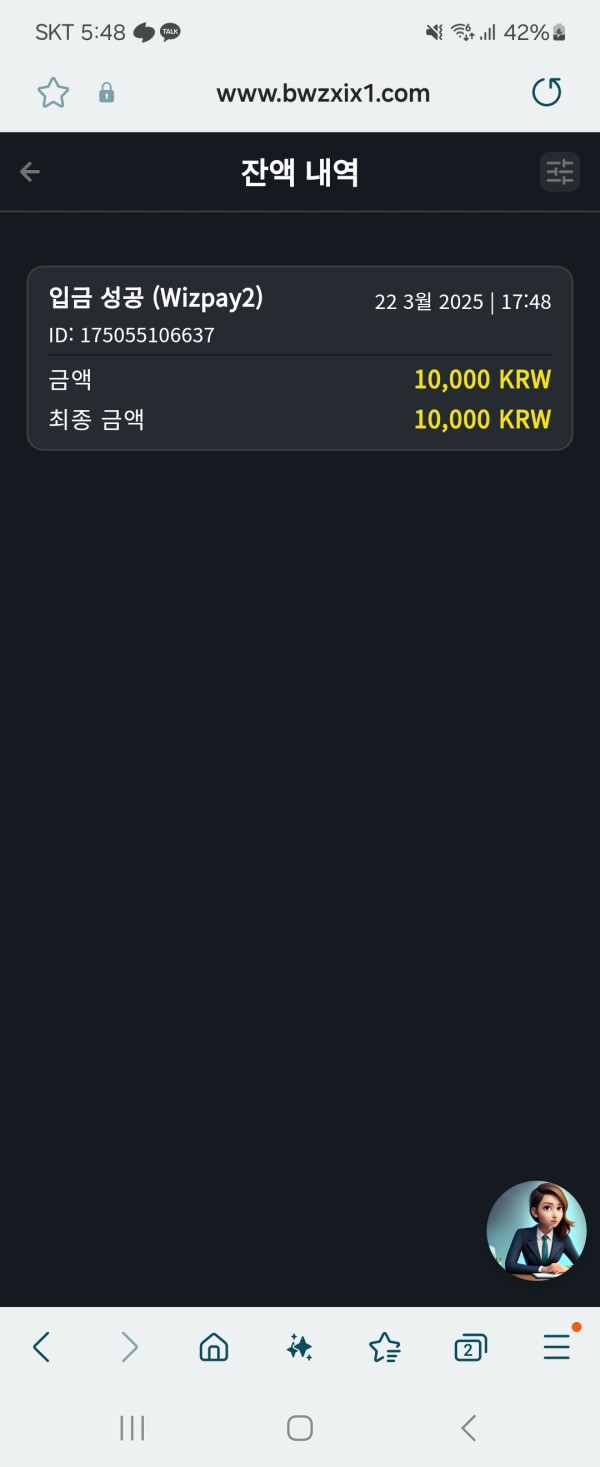Tap the www.bwzxix1.com address bar
Screen dimensions: 600x1467
pyautogui.click(x=322, y=94)
